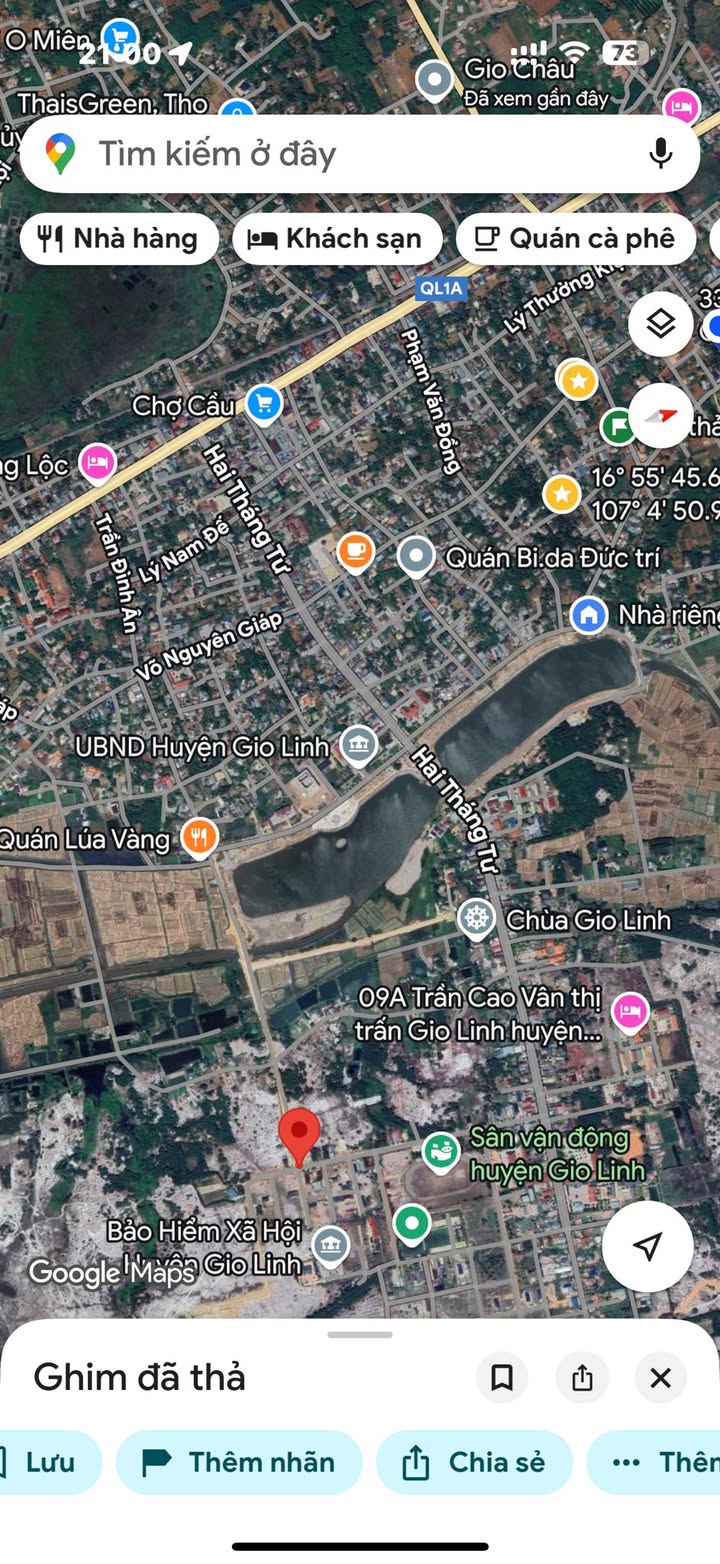Center the map on my location
This screenshot has width=720, height=1564.
coord(647,1246)
